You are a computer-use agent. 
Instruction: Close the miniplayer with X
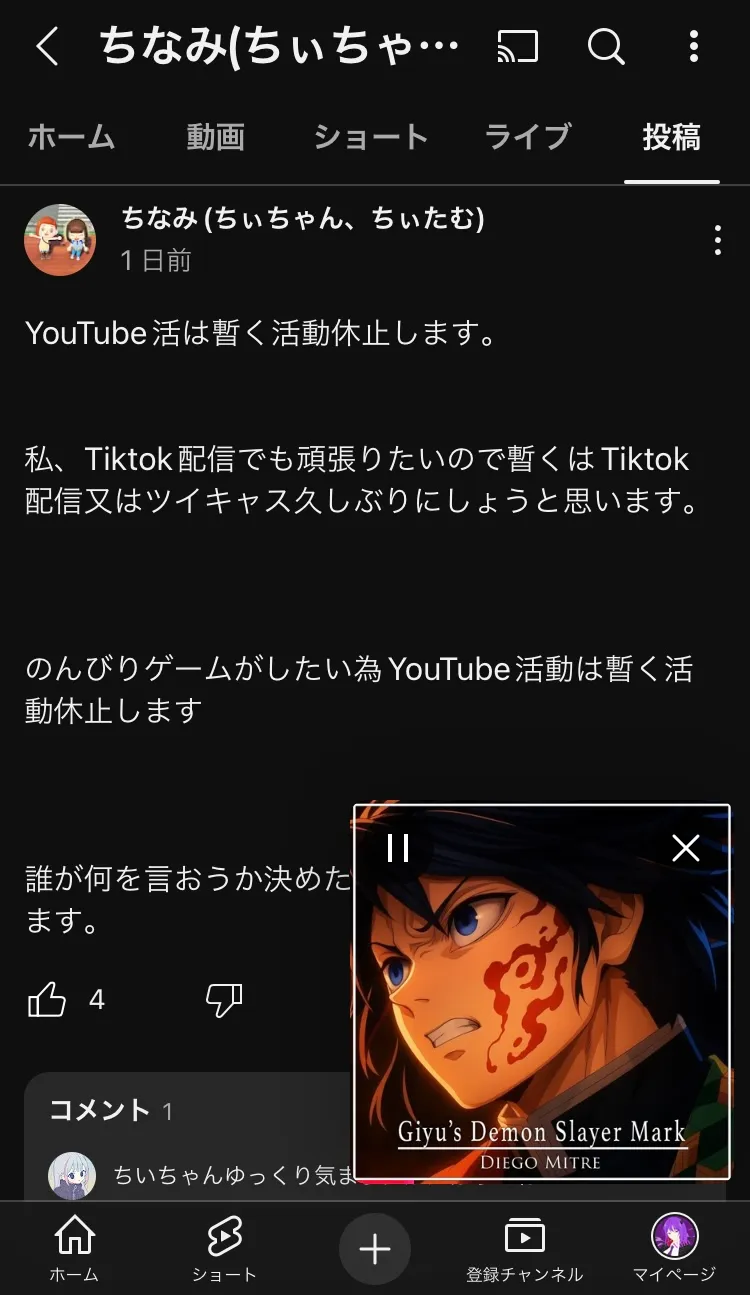[686, 848]
